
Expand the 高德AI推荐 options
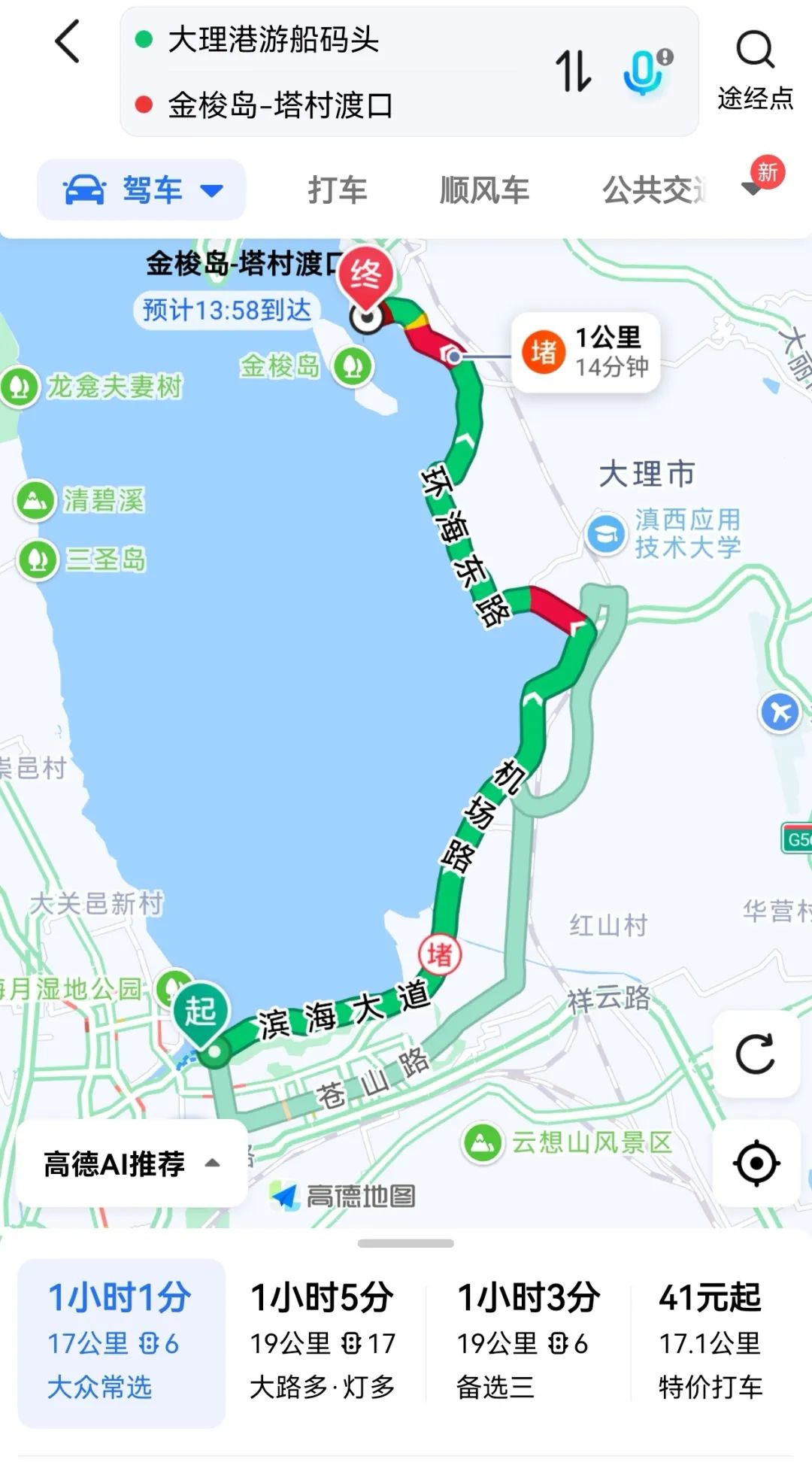pyautogui.click(x=132, y=1164)
